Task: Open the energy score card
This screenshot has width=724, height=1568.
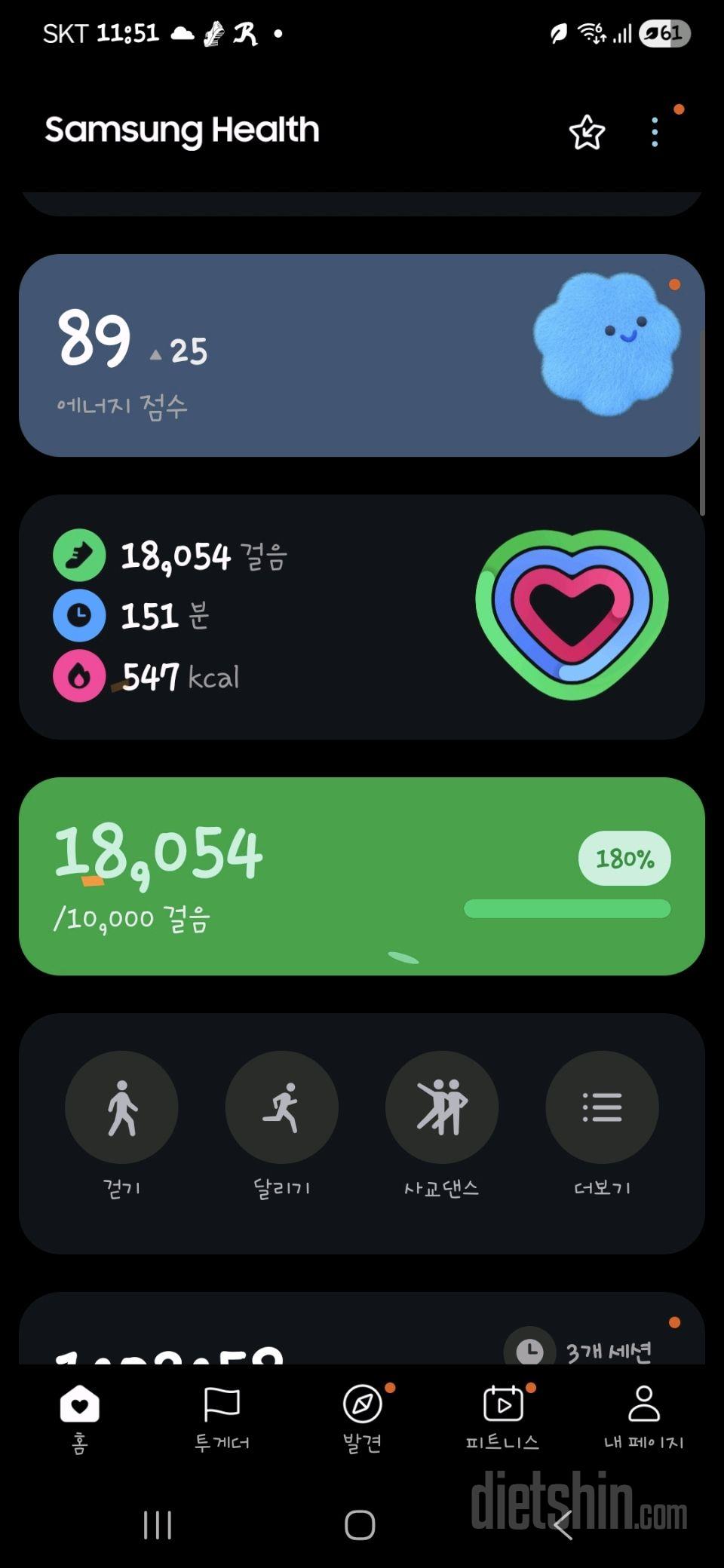Action: pos(362,355)
